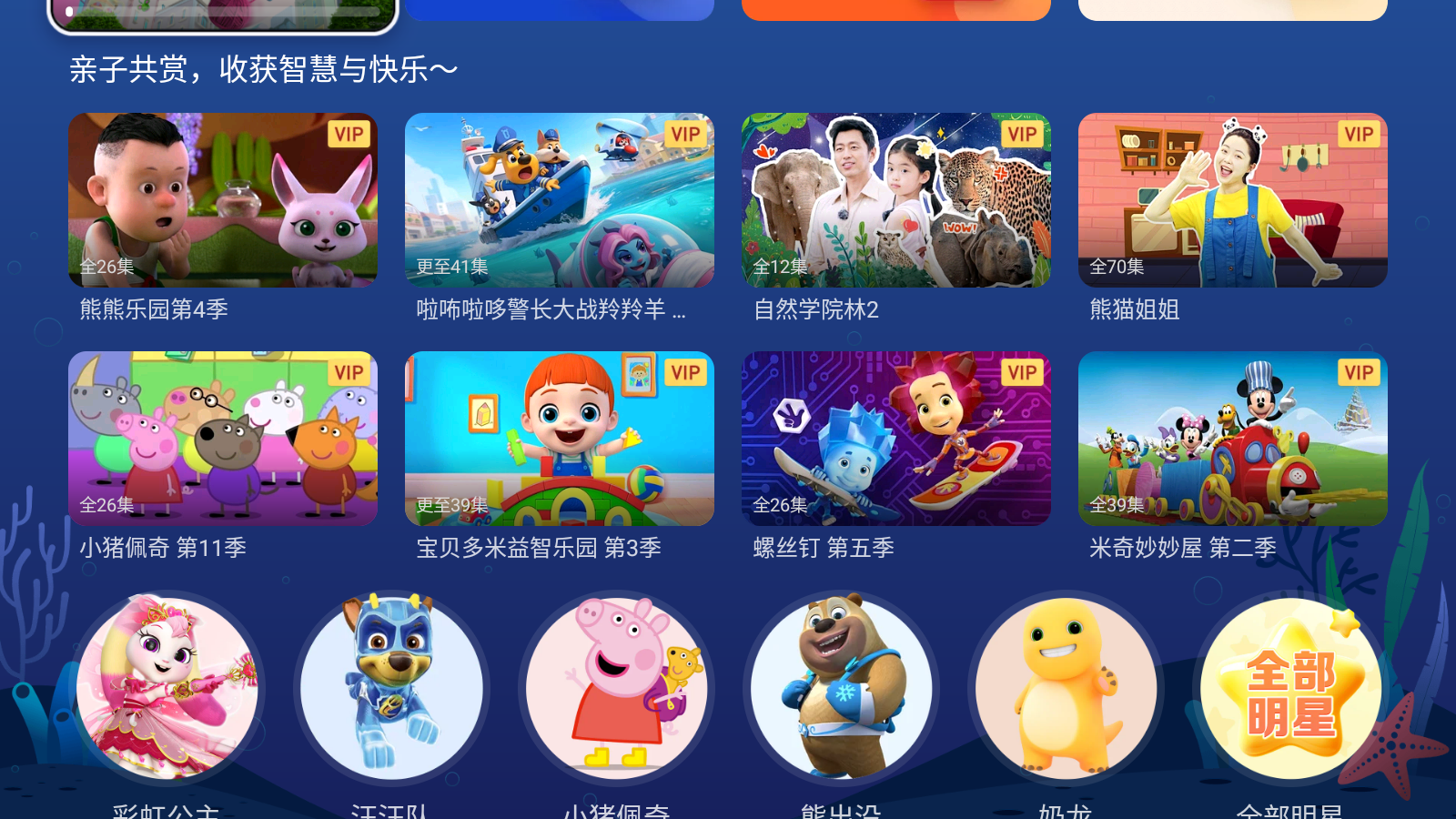Select 螺丝钉 第五季 card
Image resolution: width=1456 pixels, height=819 pixels.
[x=896, y=439]
